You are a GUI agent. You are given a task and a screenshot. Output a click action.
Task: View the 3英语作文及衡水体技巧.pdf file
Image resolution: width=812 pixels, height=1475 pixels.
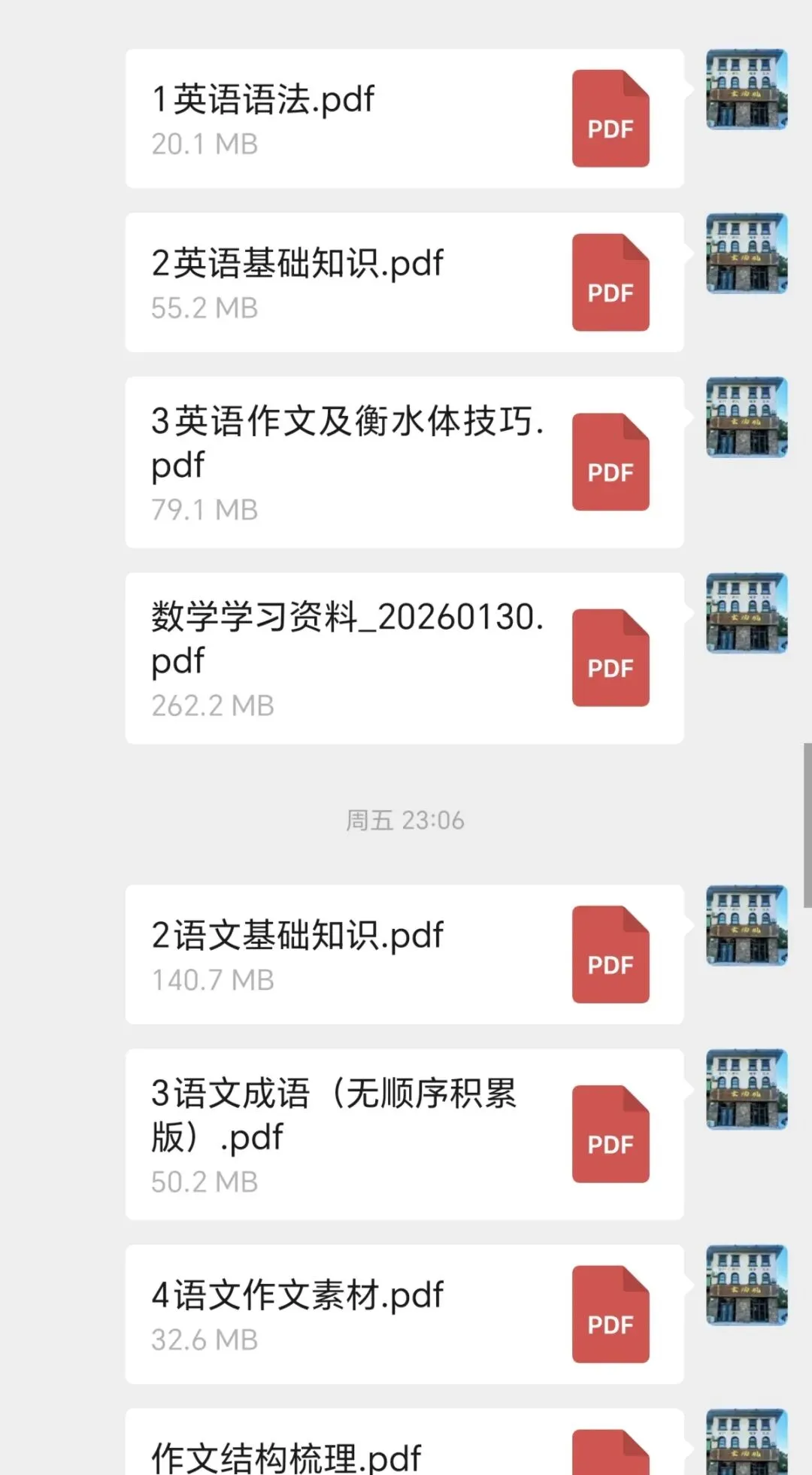(404, 463)
